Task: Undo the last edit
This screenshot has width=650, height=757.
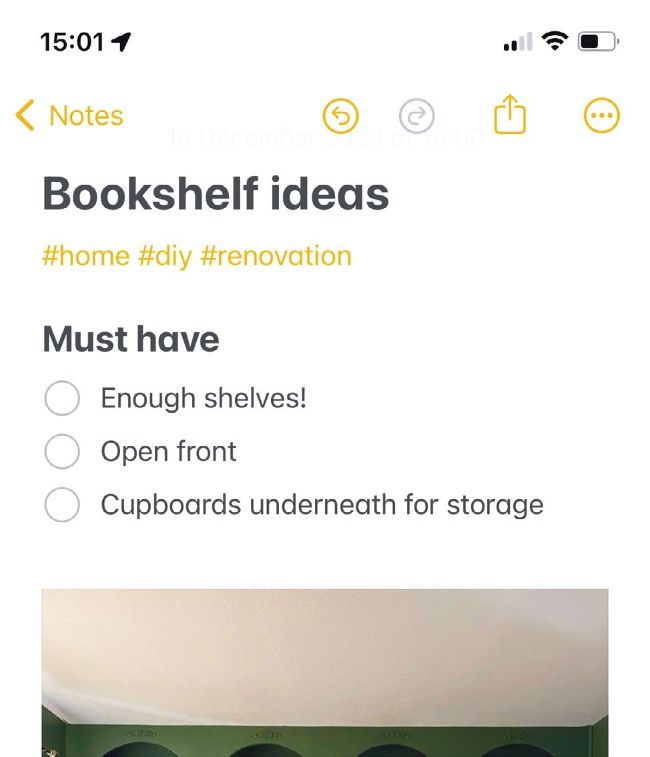Action: tap(341, 117)
